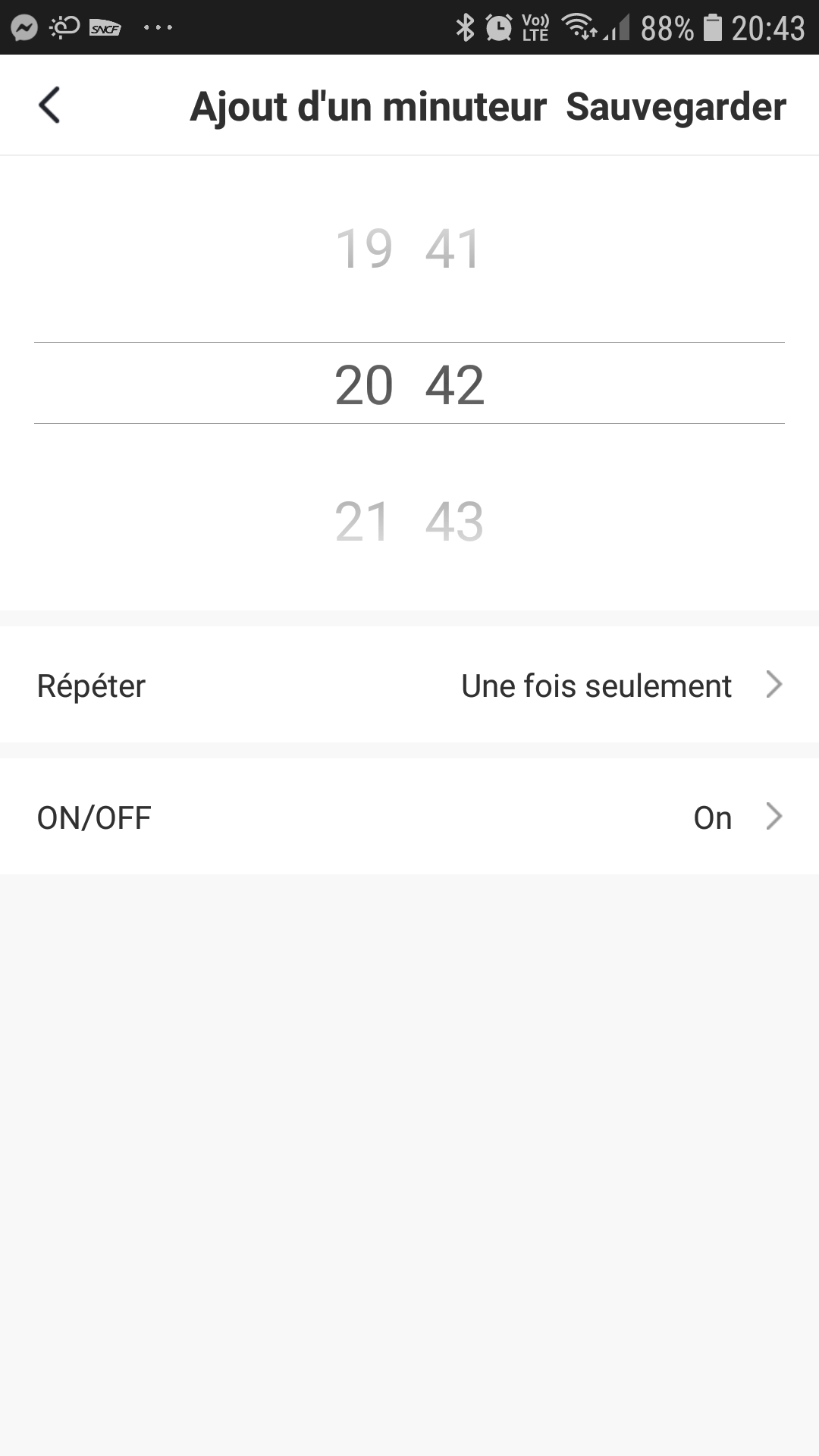Select minute 41 in the picker
This screenshot has height=1456, width=819.
click(453, 249)
